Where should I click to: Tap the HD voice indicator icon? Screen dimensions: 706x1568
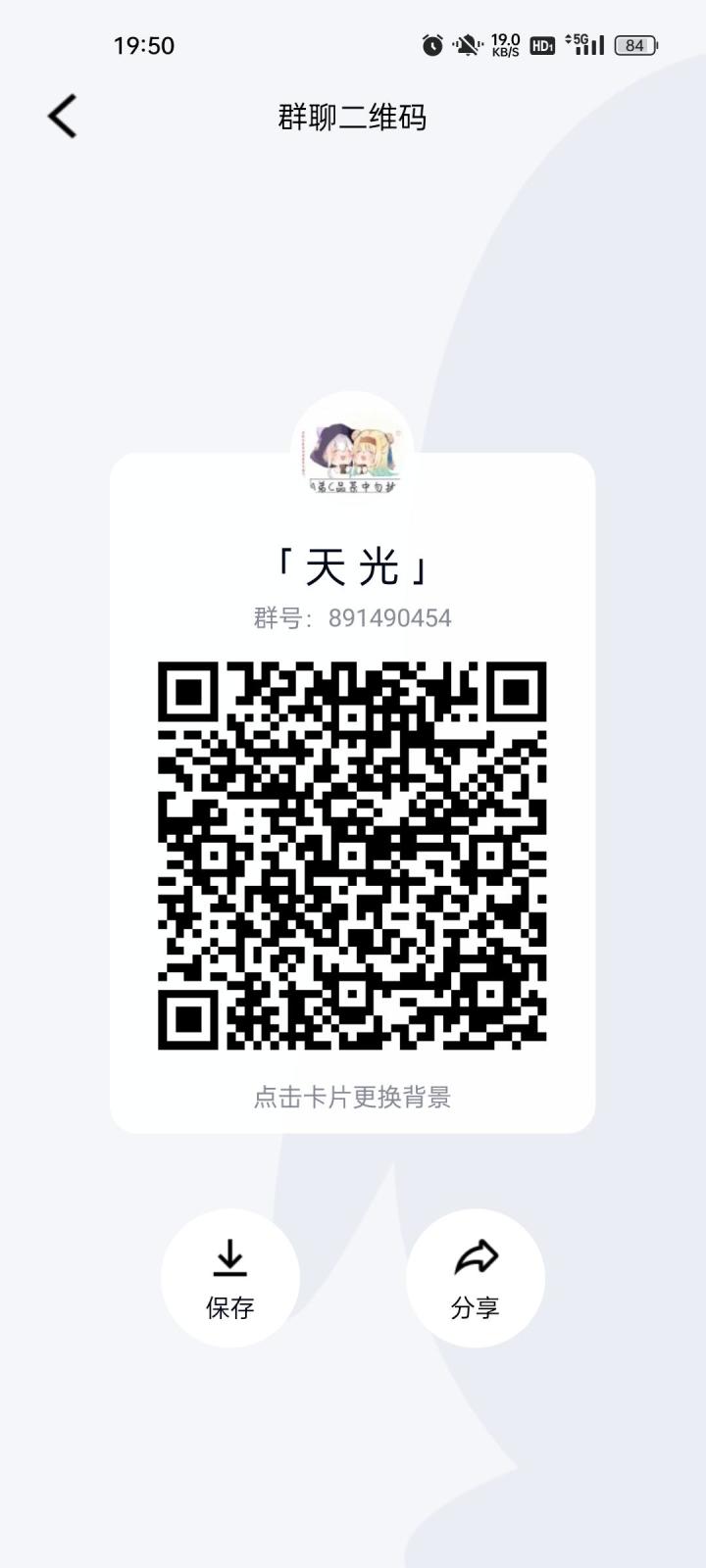(x=541, y=44)
